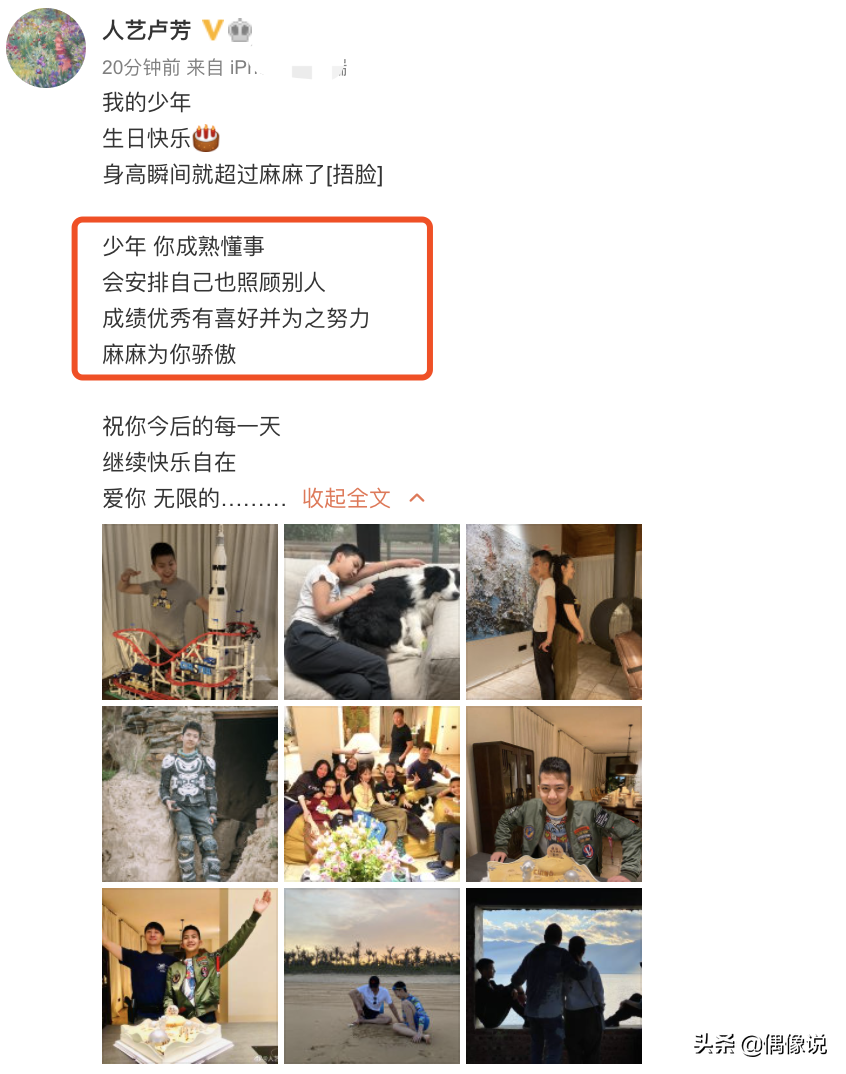View the group party photo with flowers
Screen dimensions: 846x1074
point(372,793)
